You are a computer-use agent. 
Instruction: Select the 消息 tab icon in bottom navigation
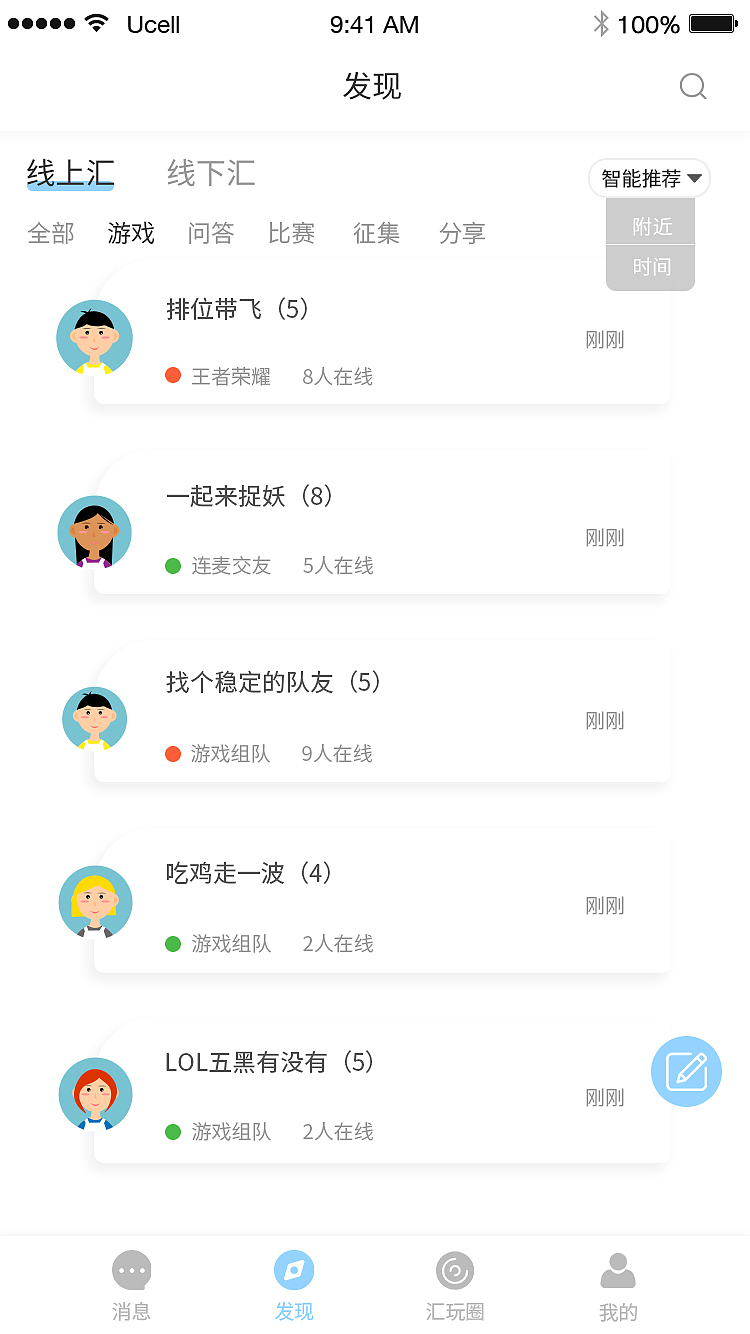tap(132, 1268)
